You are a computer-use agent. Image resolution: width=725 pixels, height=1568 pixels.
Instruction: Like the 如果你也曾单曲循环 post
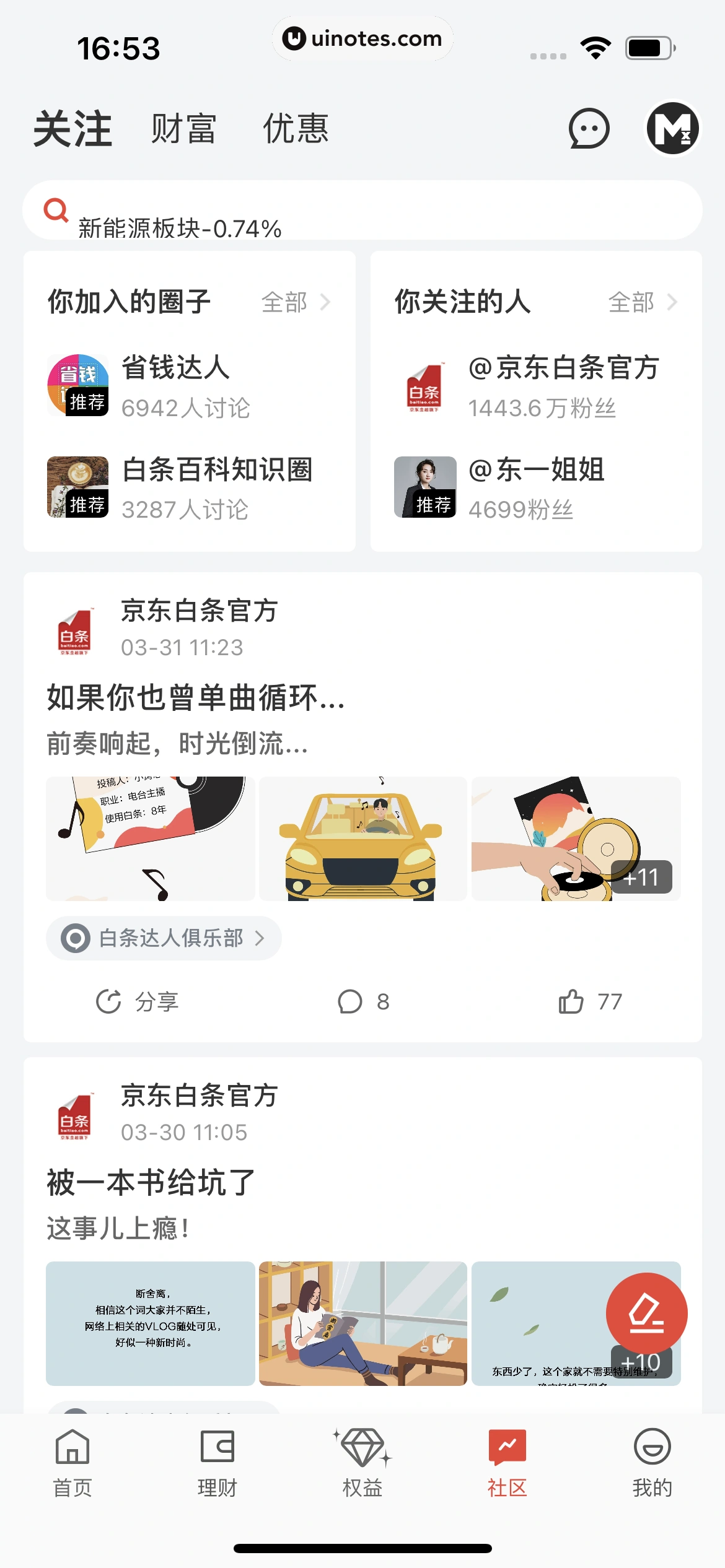tap(589, 1001)
